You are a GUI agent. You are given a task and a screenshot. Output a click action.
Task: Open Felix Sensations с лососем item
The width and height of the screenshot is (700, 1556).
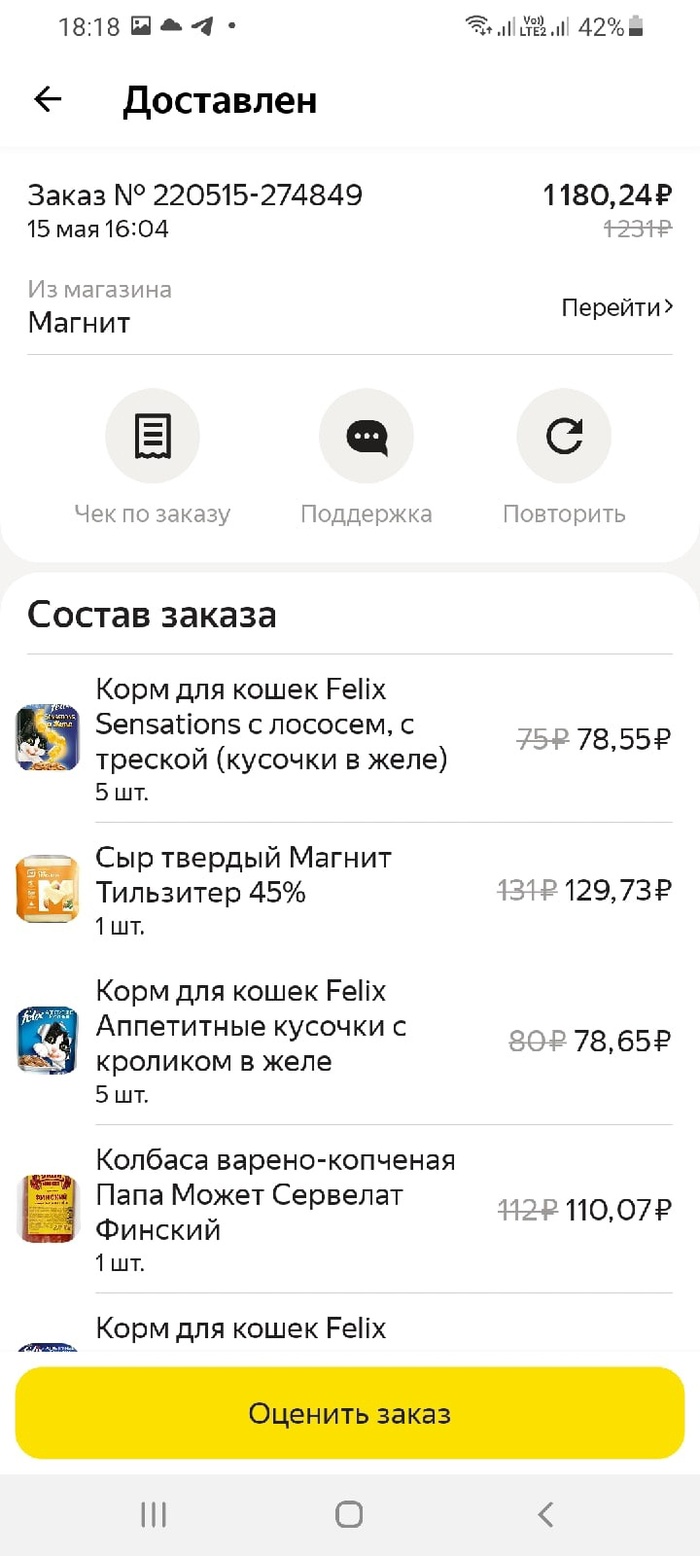(270, 739)
